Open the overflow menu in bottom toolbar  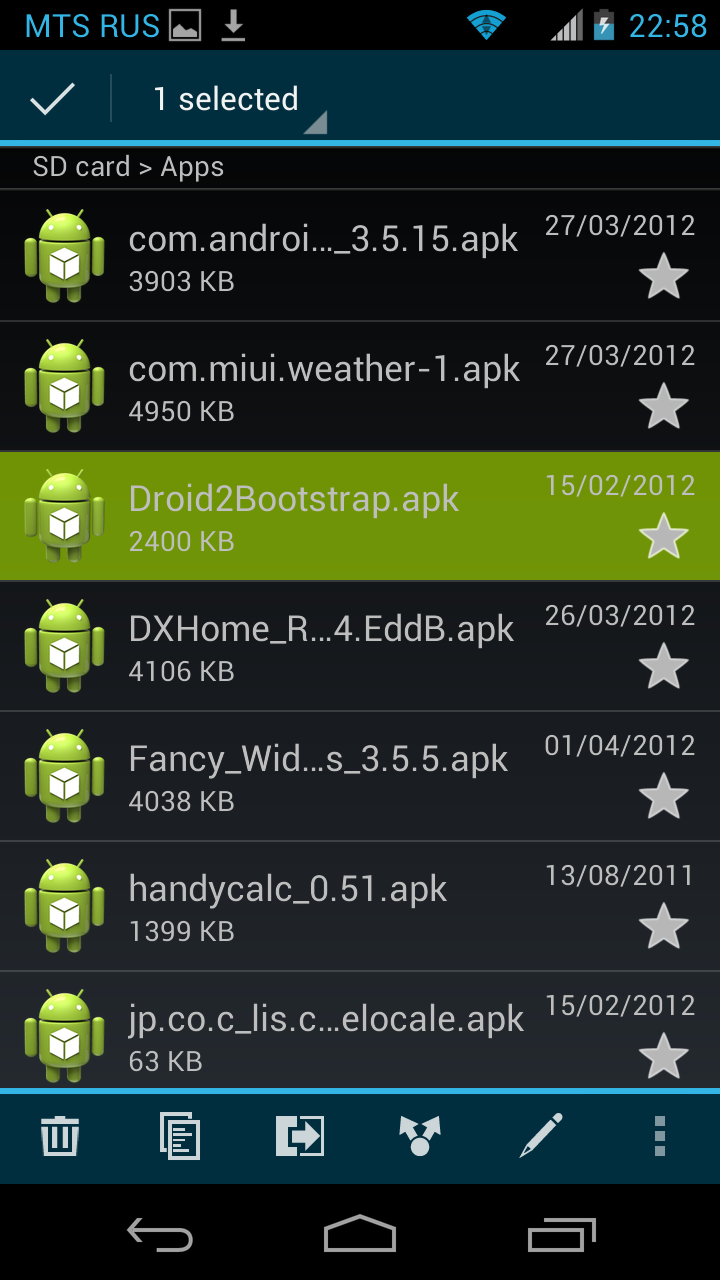(x=660, y=1137)
